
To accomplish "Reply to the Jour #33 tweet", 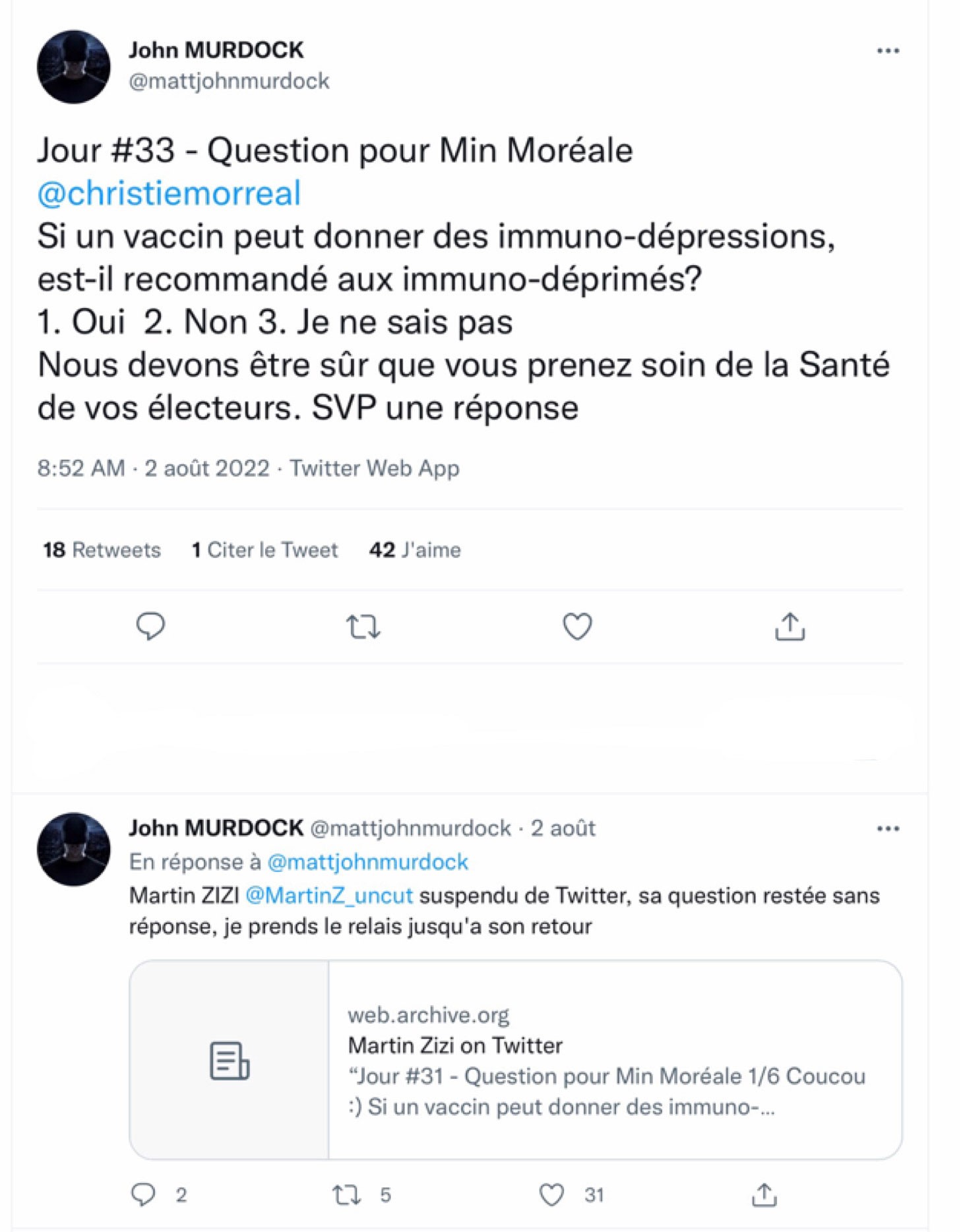I will (150, 626).
